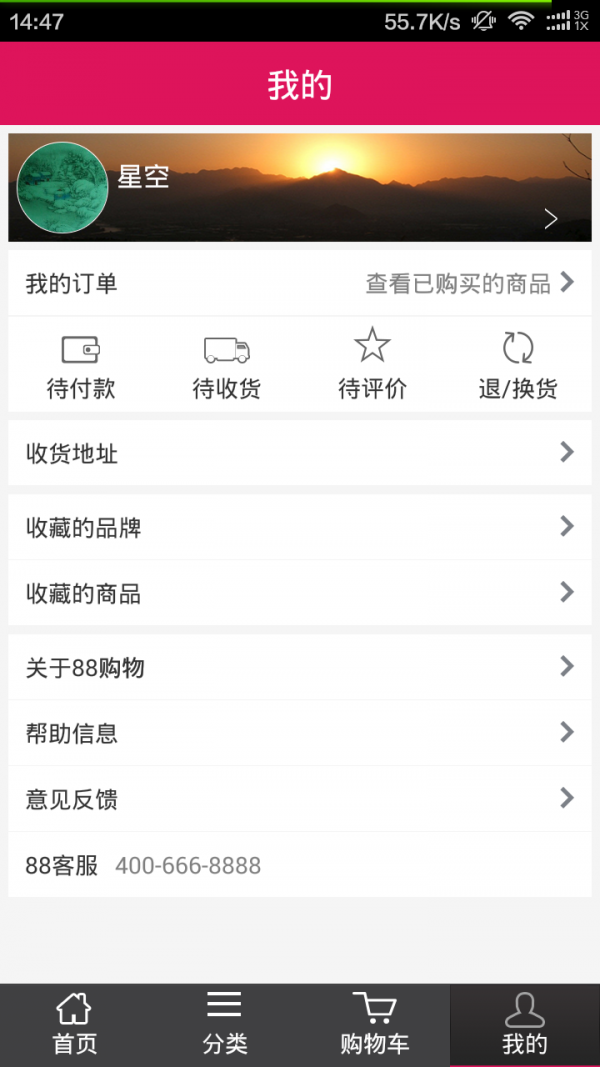The image size is (600, 1067).
Task: Switch to the 购物车 tab
Action: coord(375,1025)
